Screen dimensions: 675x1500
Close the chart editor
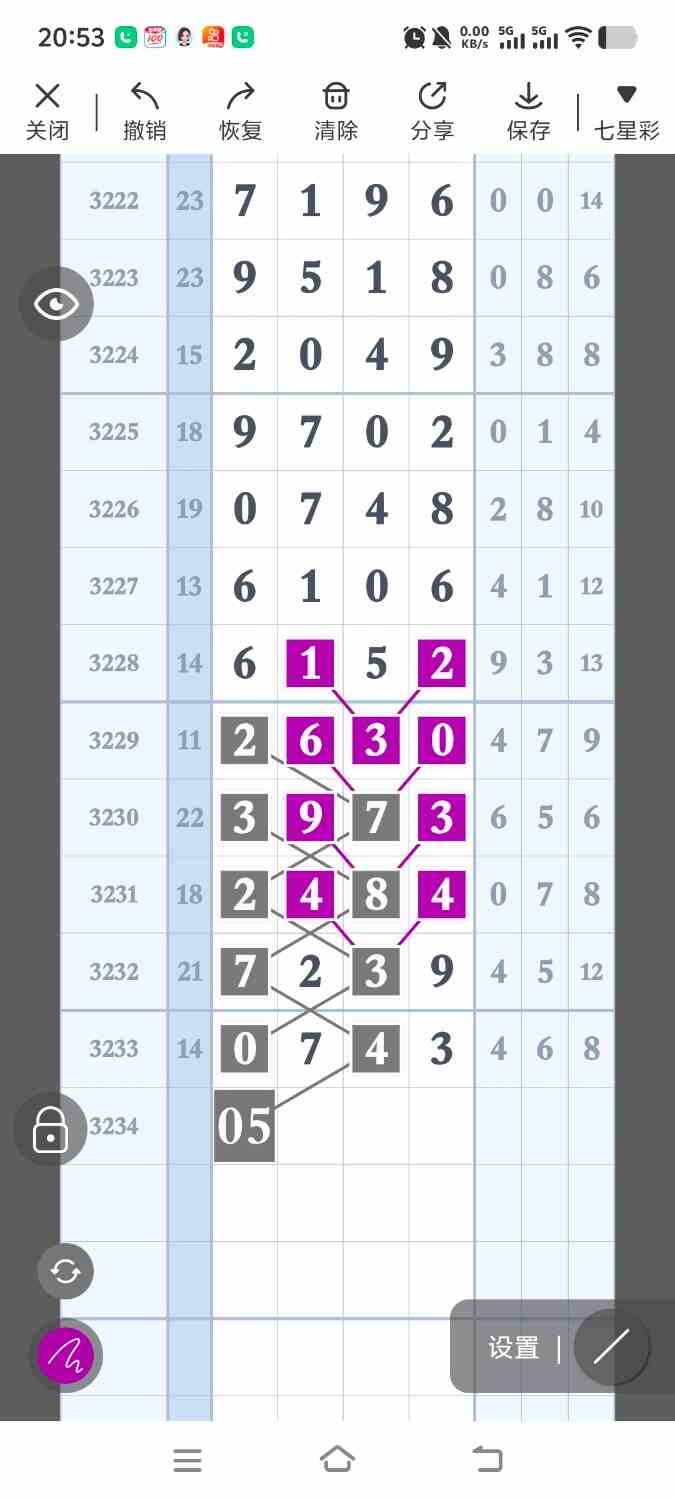[47, 111]
